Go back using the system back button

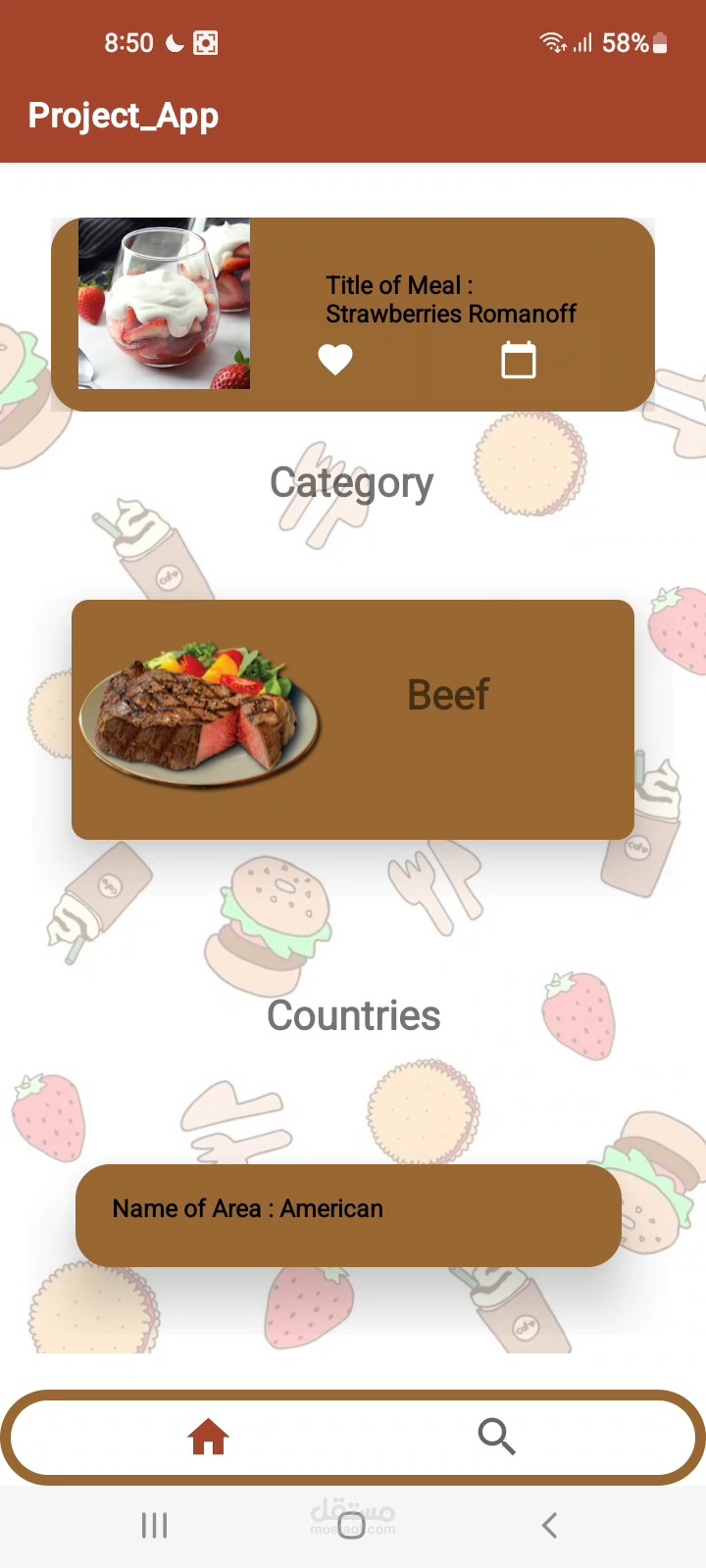tap(549, 1525)
